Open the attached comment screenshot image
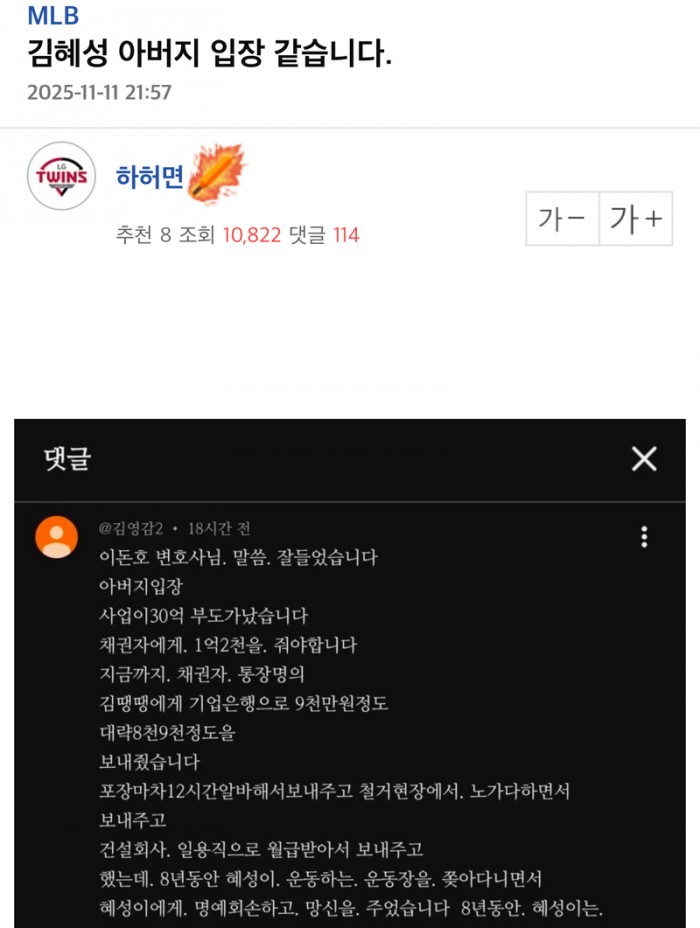This screenshot has width=700, height=928. click(x=350, y=700)
